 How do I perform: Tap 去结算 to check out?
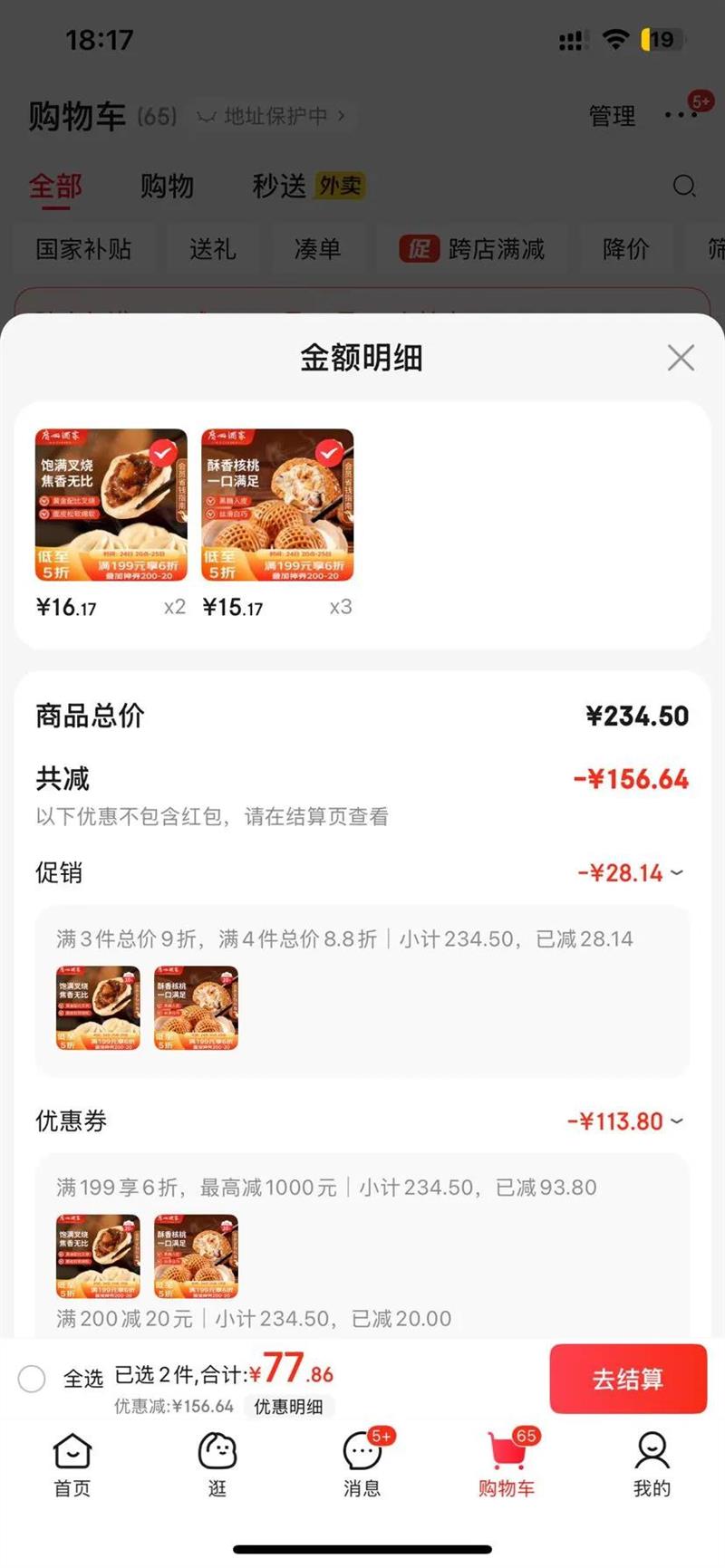point(627,1379)
